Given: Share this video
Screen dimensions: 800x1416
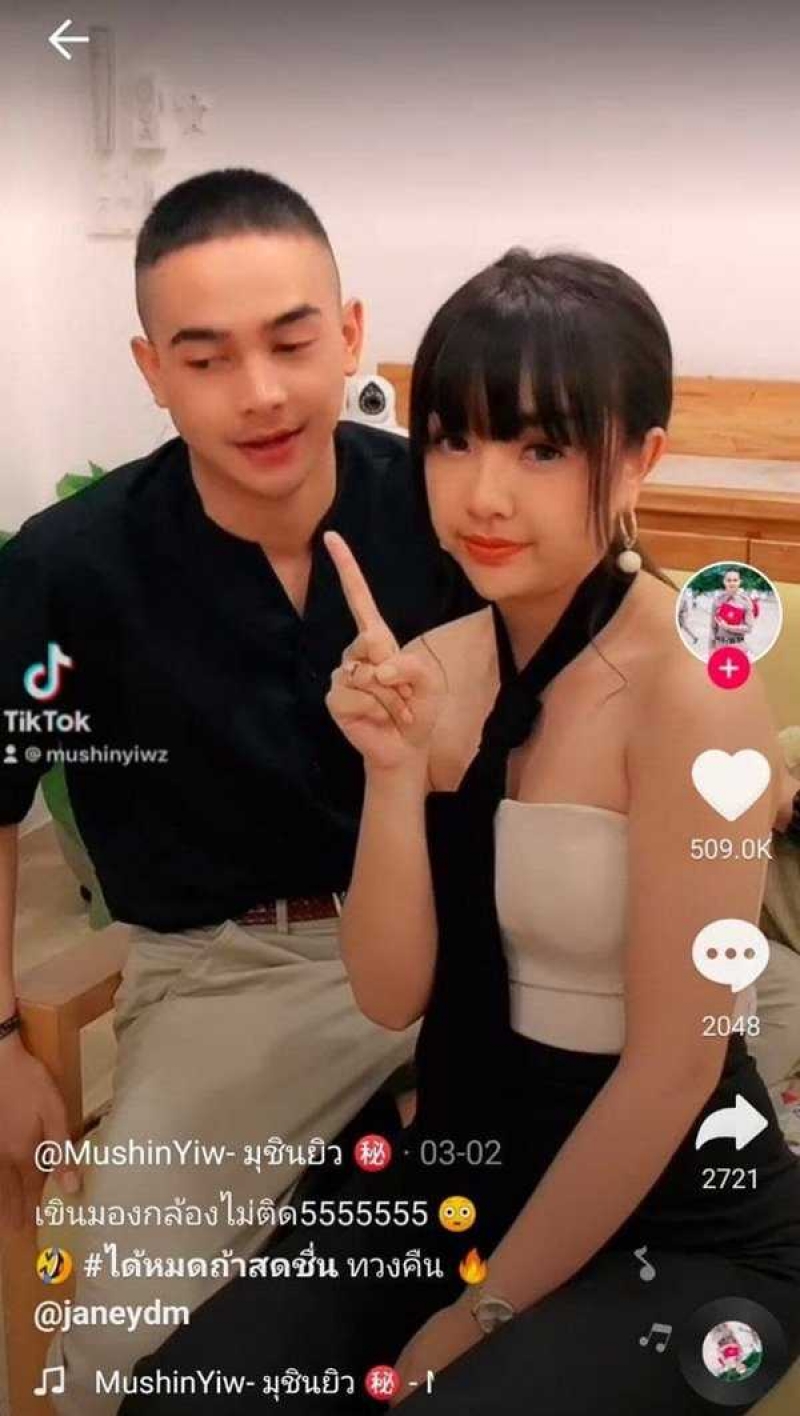Looking at the screenshot, I should click(x=731, y=1123).
